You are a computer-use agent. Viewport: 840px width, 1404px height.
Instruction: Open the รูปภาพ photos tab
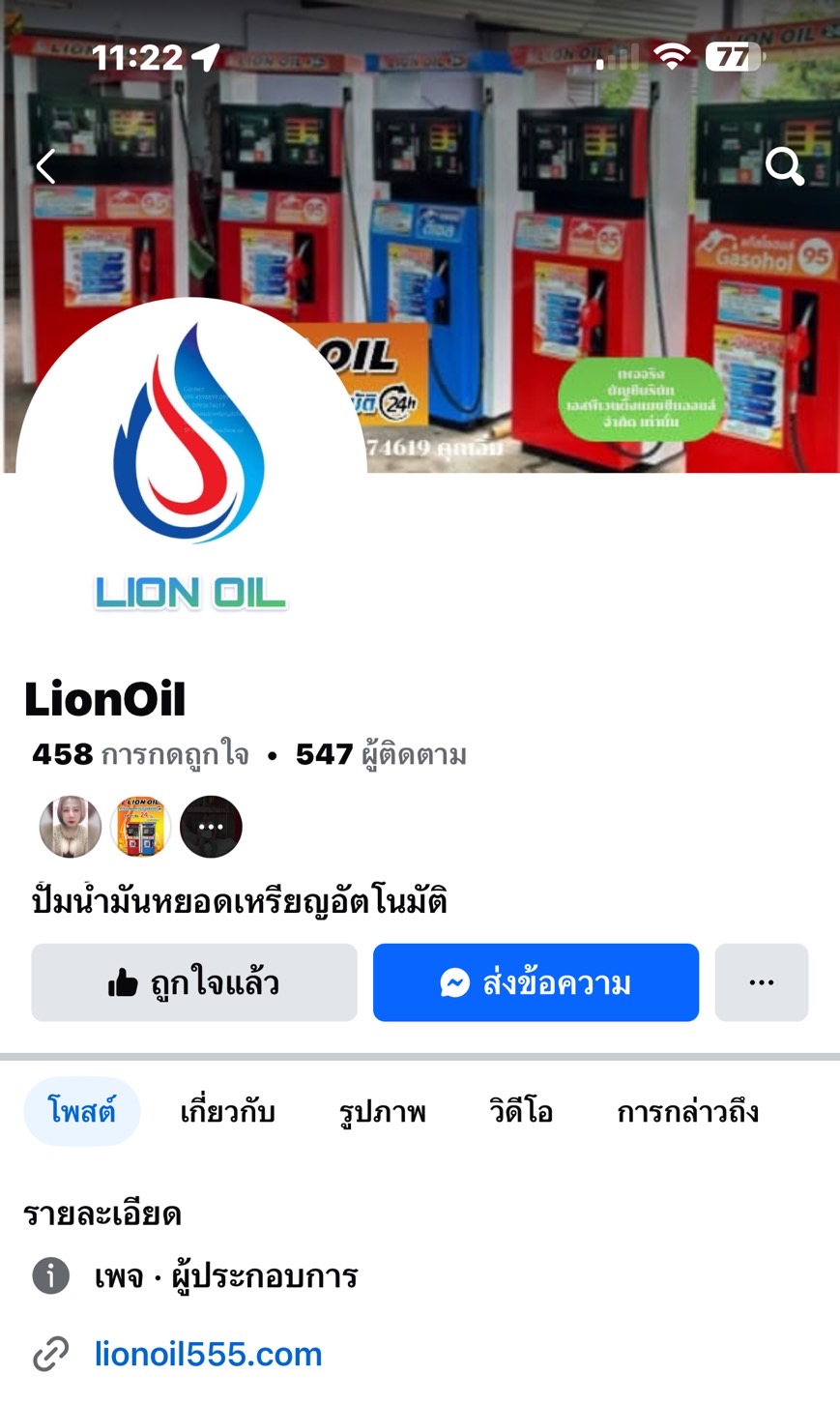tap(382, 1111)
